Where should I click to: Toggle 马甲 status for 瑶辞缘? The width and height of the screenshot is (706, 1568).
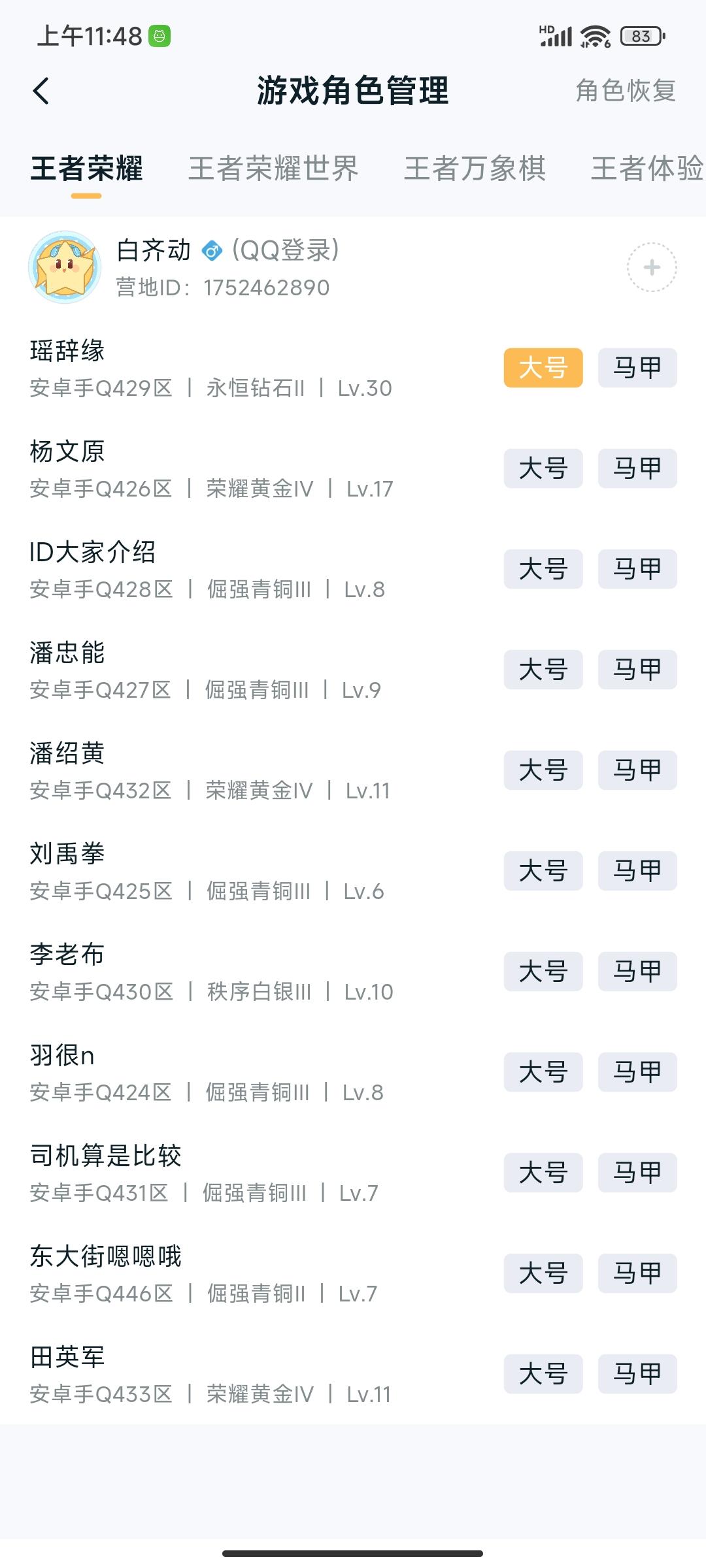pos(637,368)
